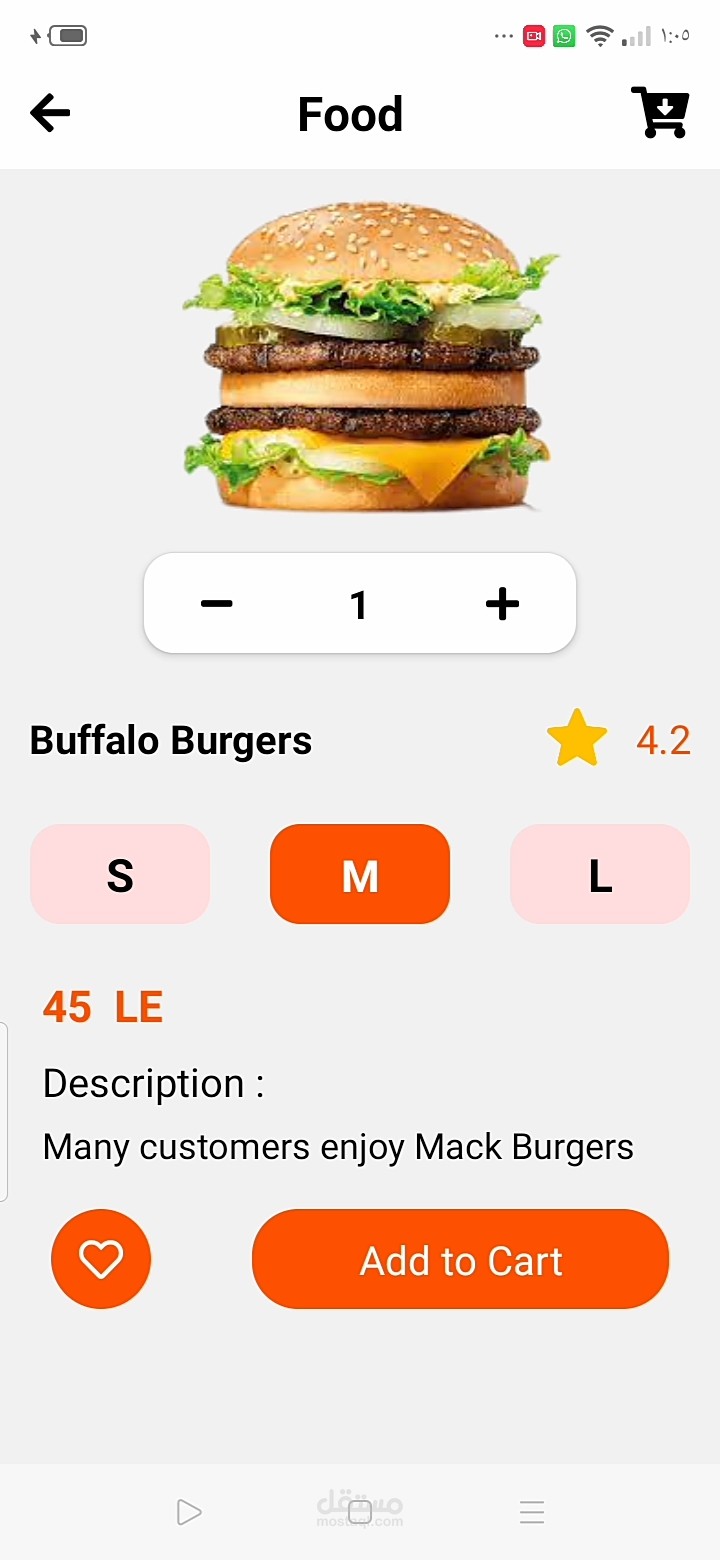720x1560 pixels.
Task: Open recent apps from system navigation bar
Action: pyautogui.click(x=532, y=1512)
